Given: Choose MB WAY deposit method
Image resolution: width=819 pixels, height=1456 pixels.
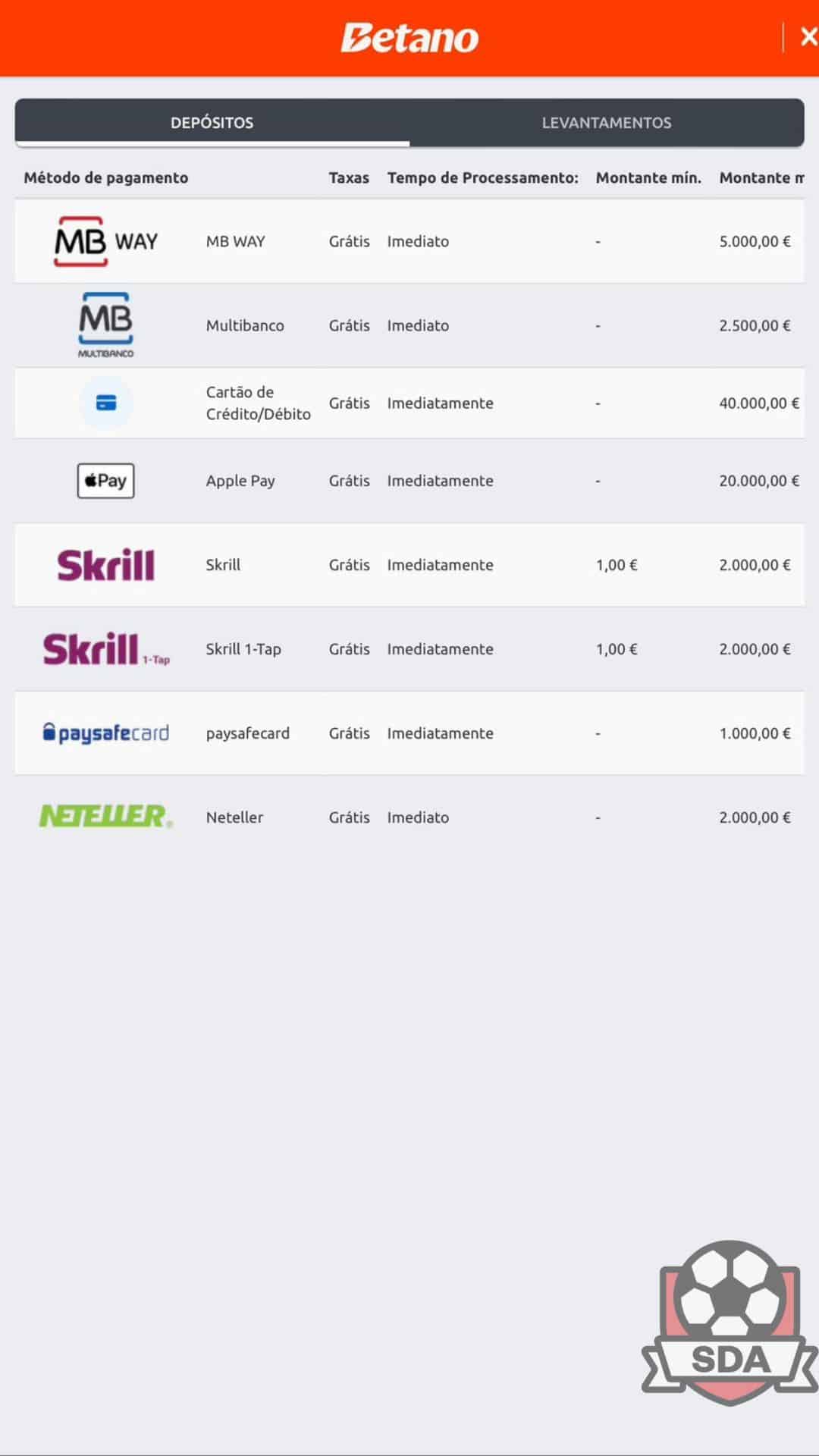Looking at the screenshot, I should pos(235,241).
